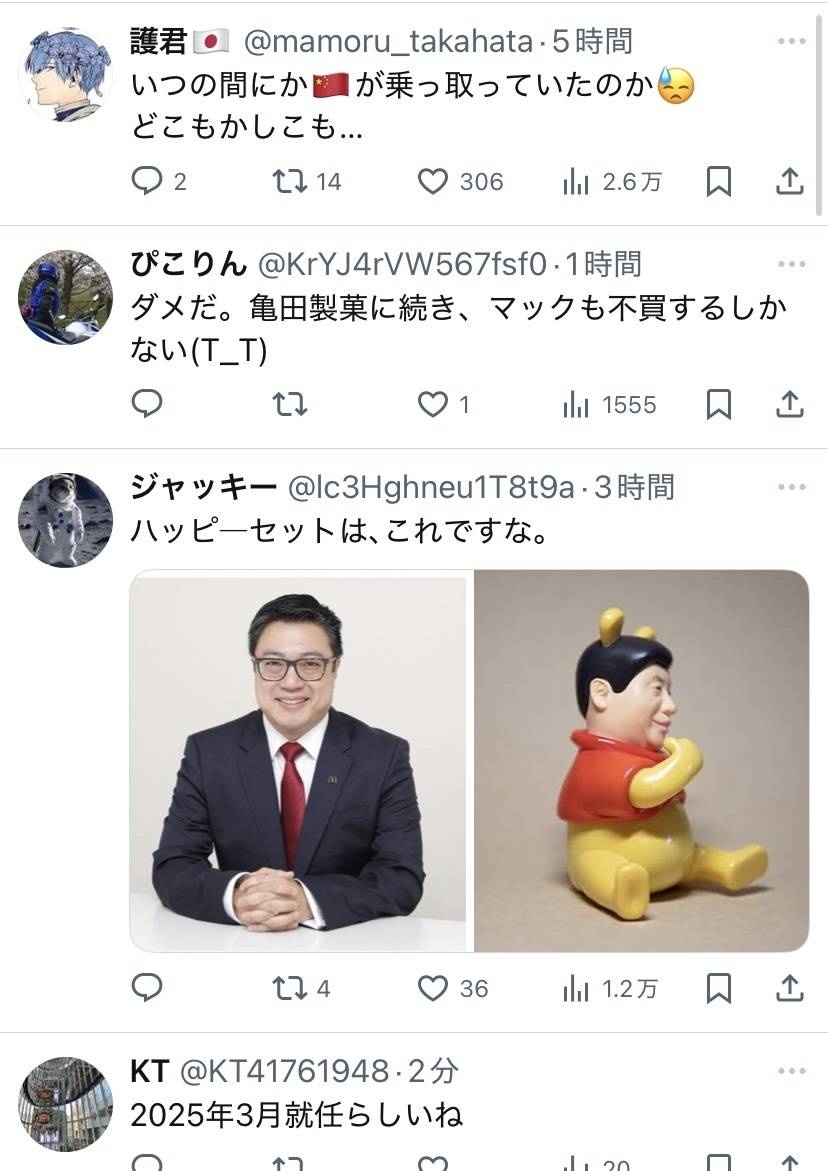Bookmark ぴこりん's tweet

point(719,404)
